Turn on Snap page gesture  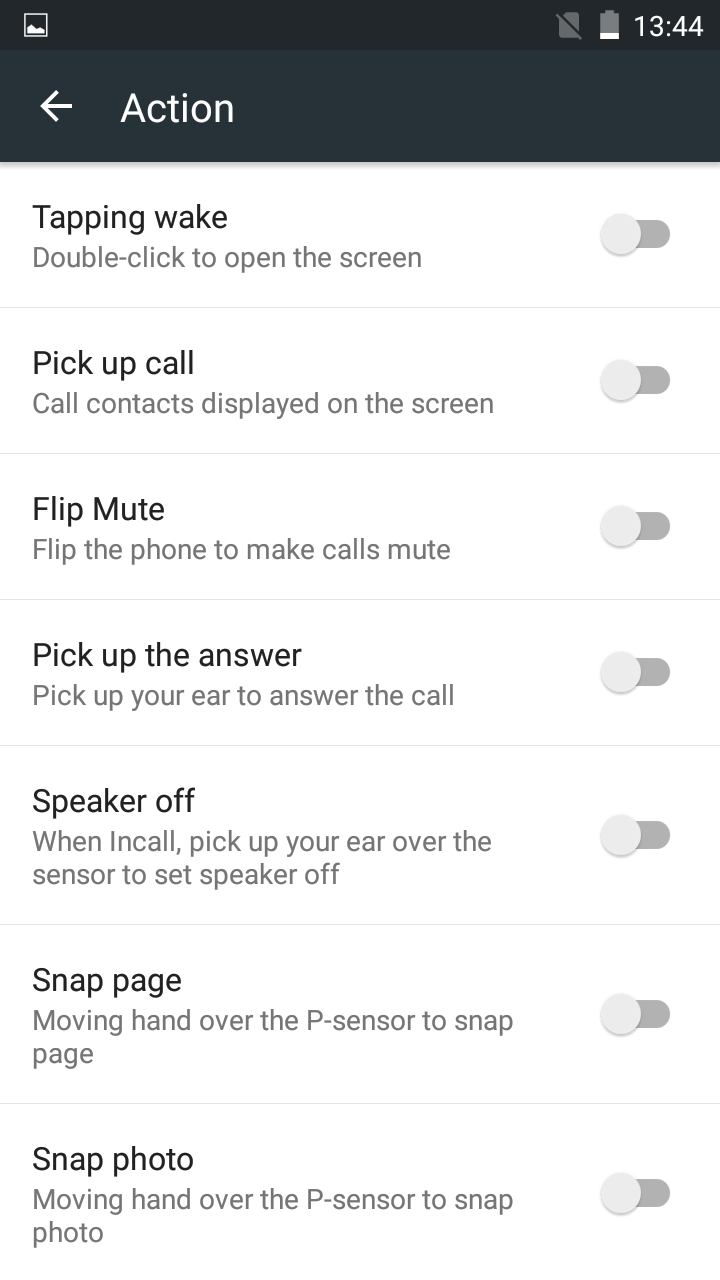tap(635, 1015)
